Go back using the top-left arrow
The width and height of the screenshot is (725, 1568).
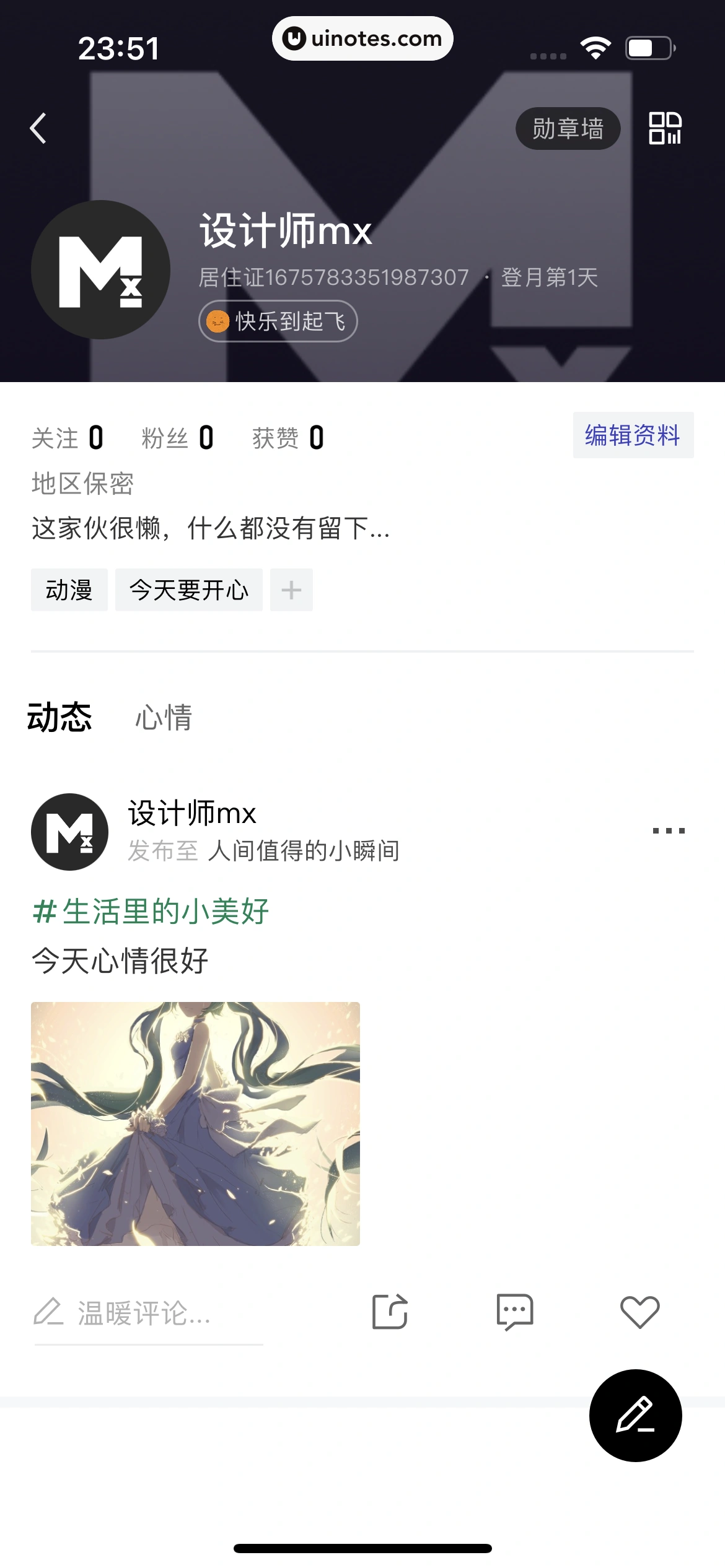pyautogui.click(x=38, y=128)
